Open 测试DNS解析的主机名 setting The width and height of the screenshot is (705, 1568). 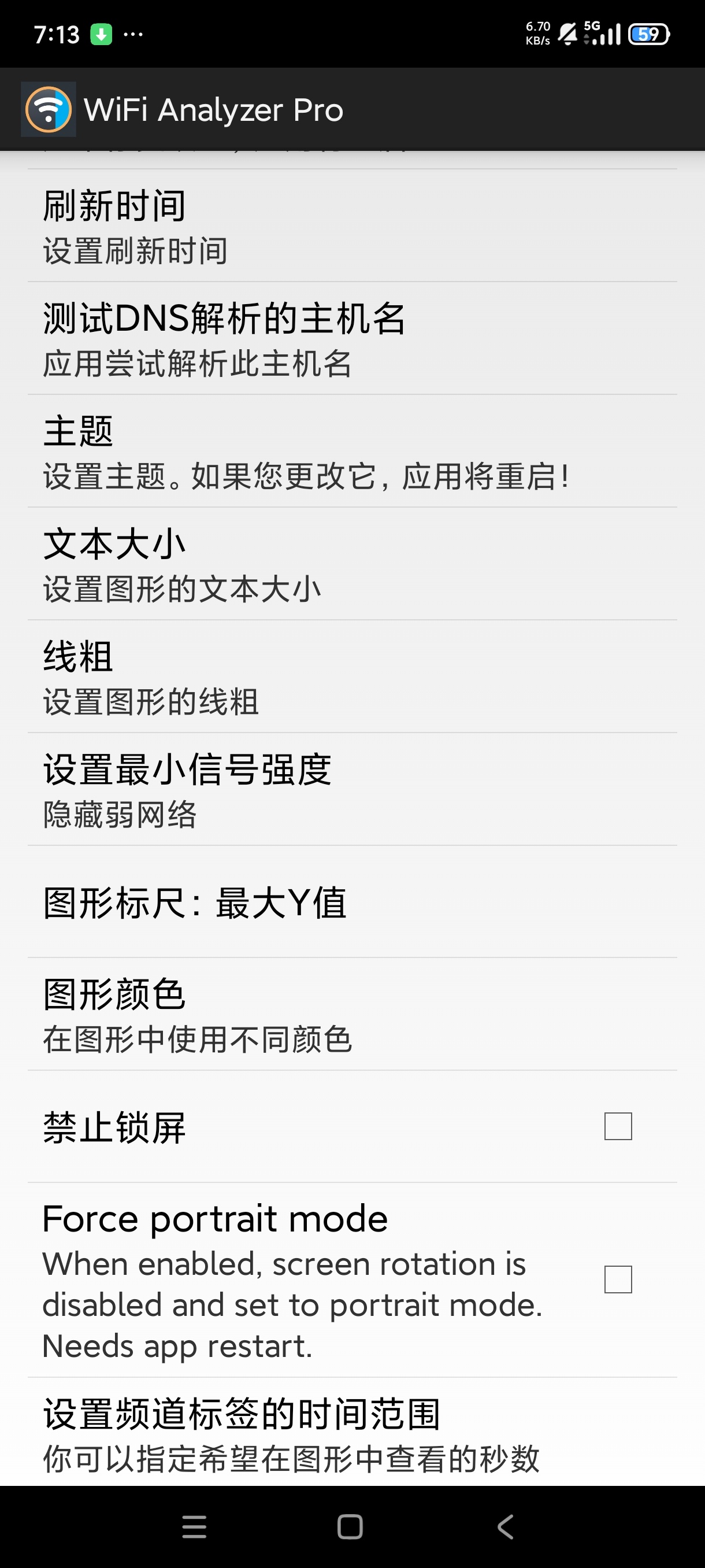click(x=243, y=338)
